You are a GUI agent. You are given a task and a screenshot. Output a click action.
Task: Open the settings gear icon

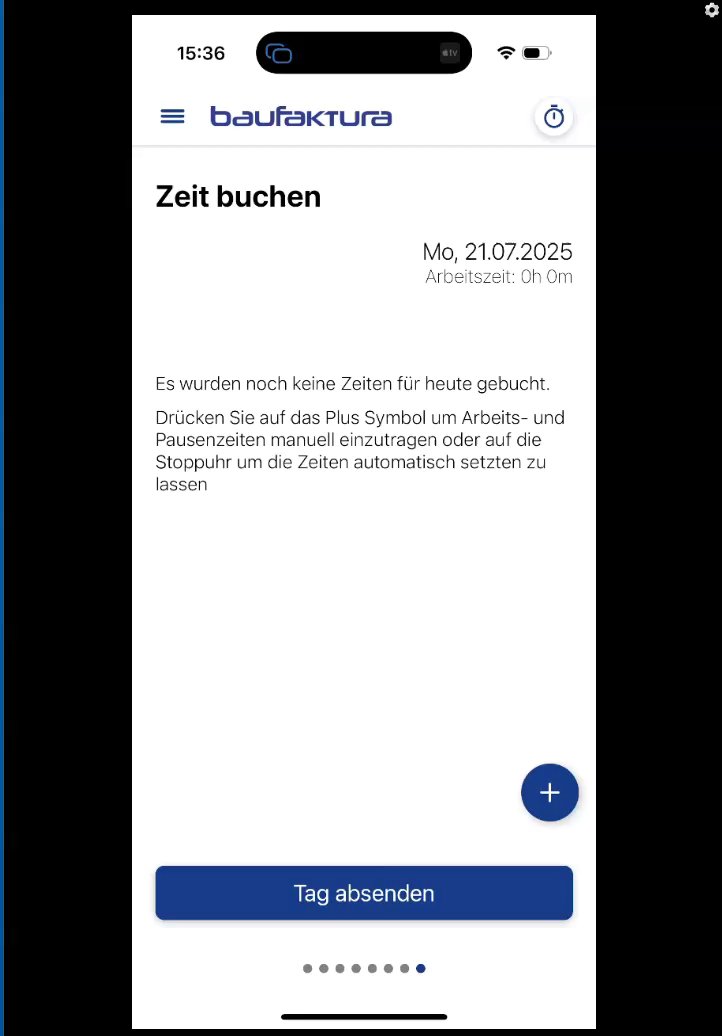click(712, 10)
